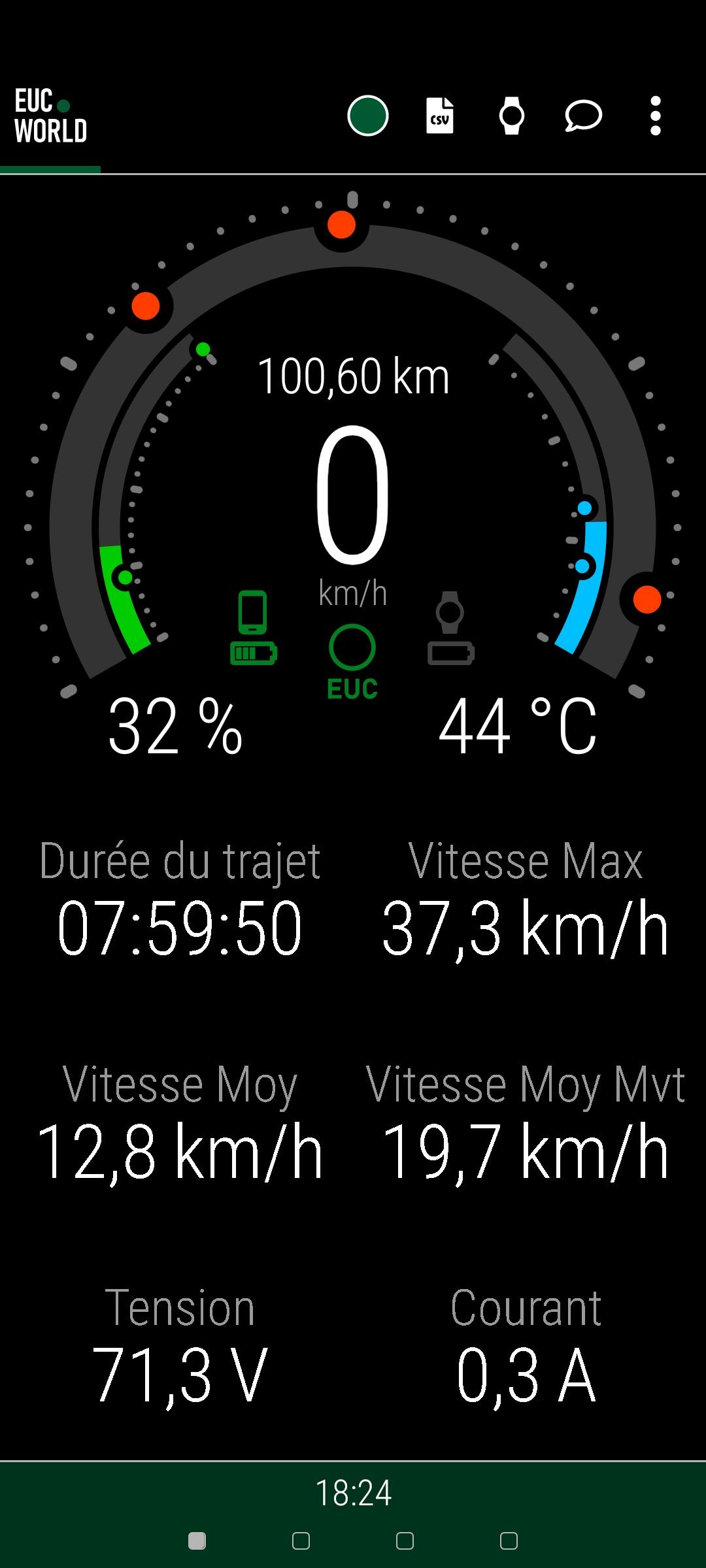Start CSV data logging
The width and height of the screenshot is (706, 1568).
tap(440, 116)
